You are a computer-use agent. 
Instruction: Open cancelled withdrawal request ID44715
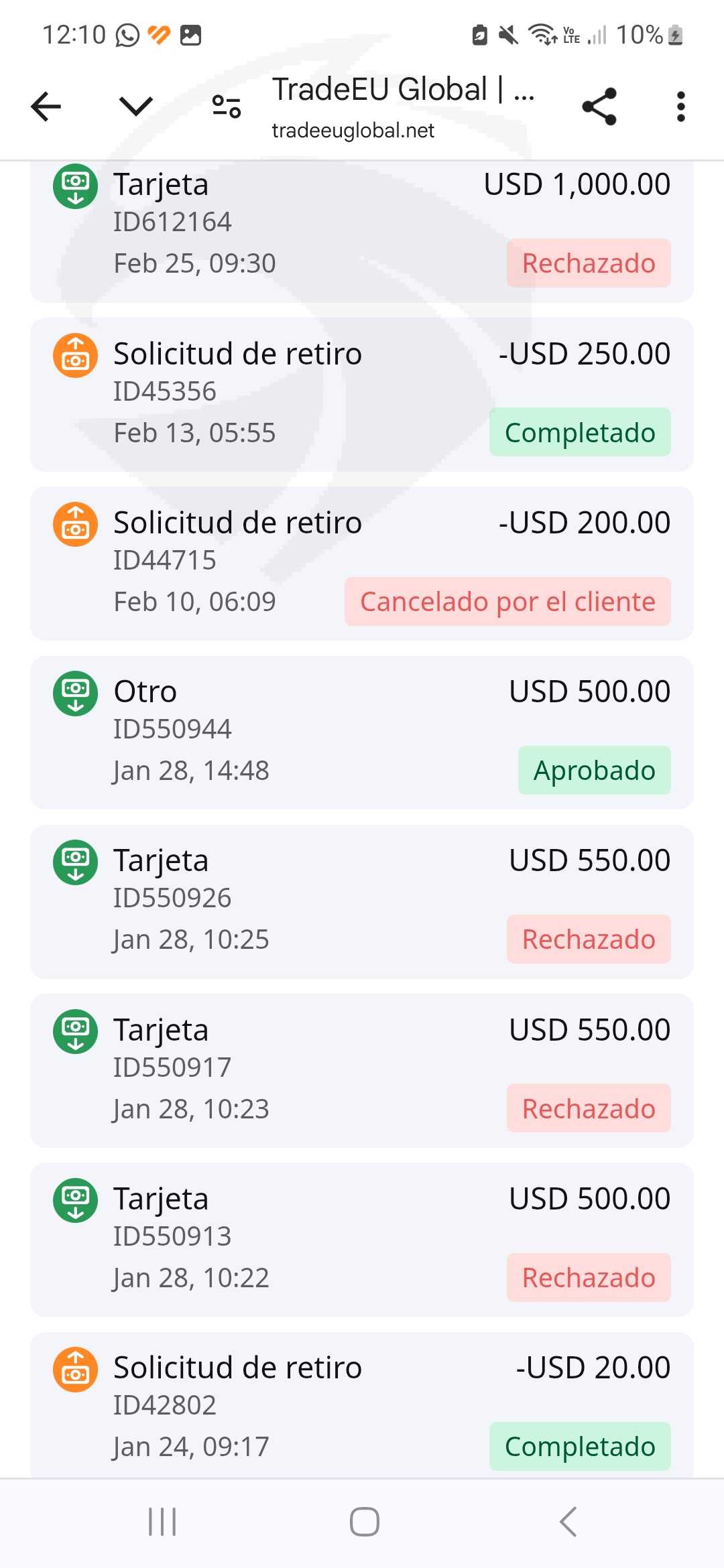(362, 562)
